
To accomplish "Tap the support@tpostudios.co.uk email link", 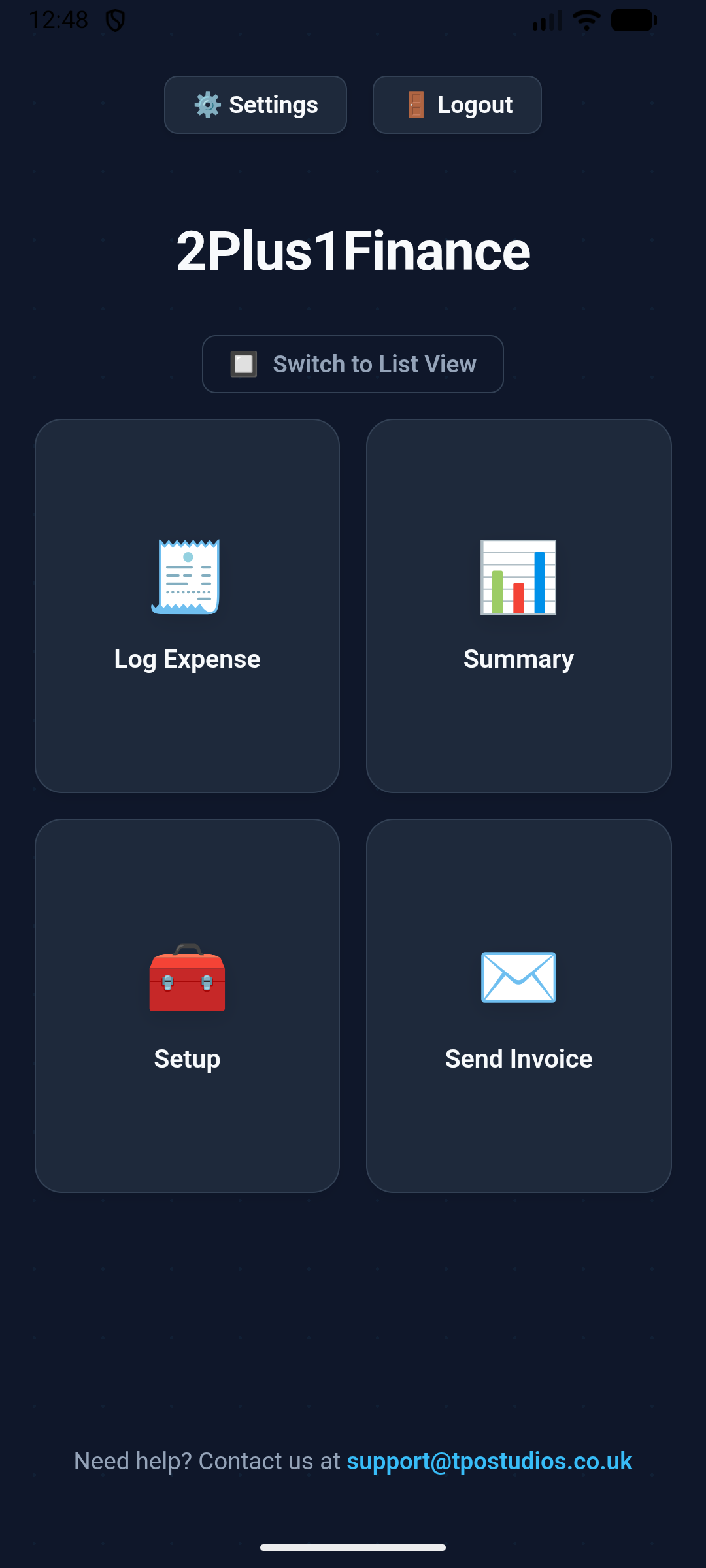I will coord(489,1462).
